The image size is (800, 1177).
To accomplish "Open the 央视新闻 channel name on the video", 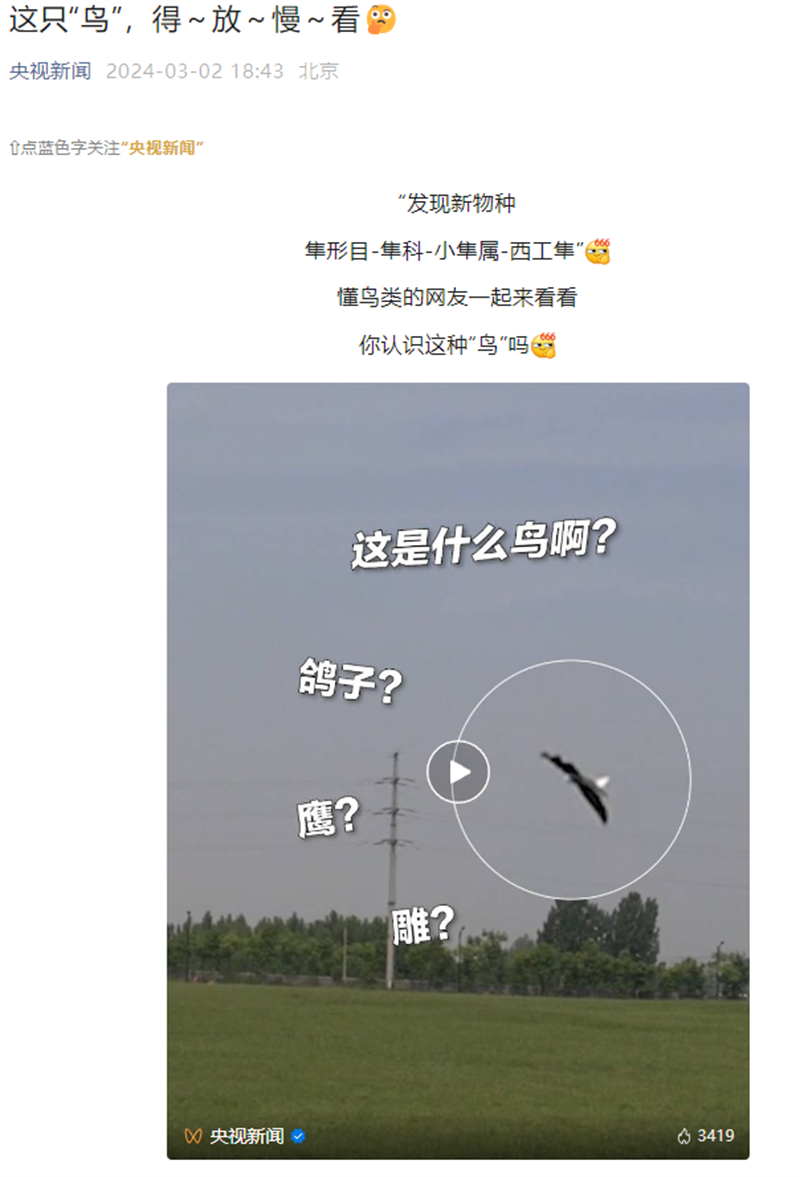I will tap(246, 1136).
